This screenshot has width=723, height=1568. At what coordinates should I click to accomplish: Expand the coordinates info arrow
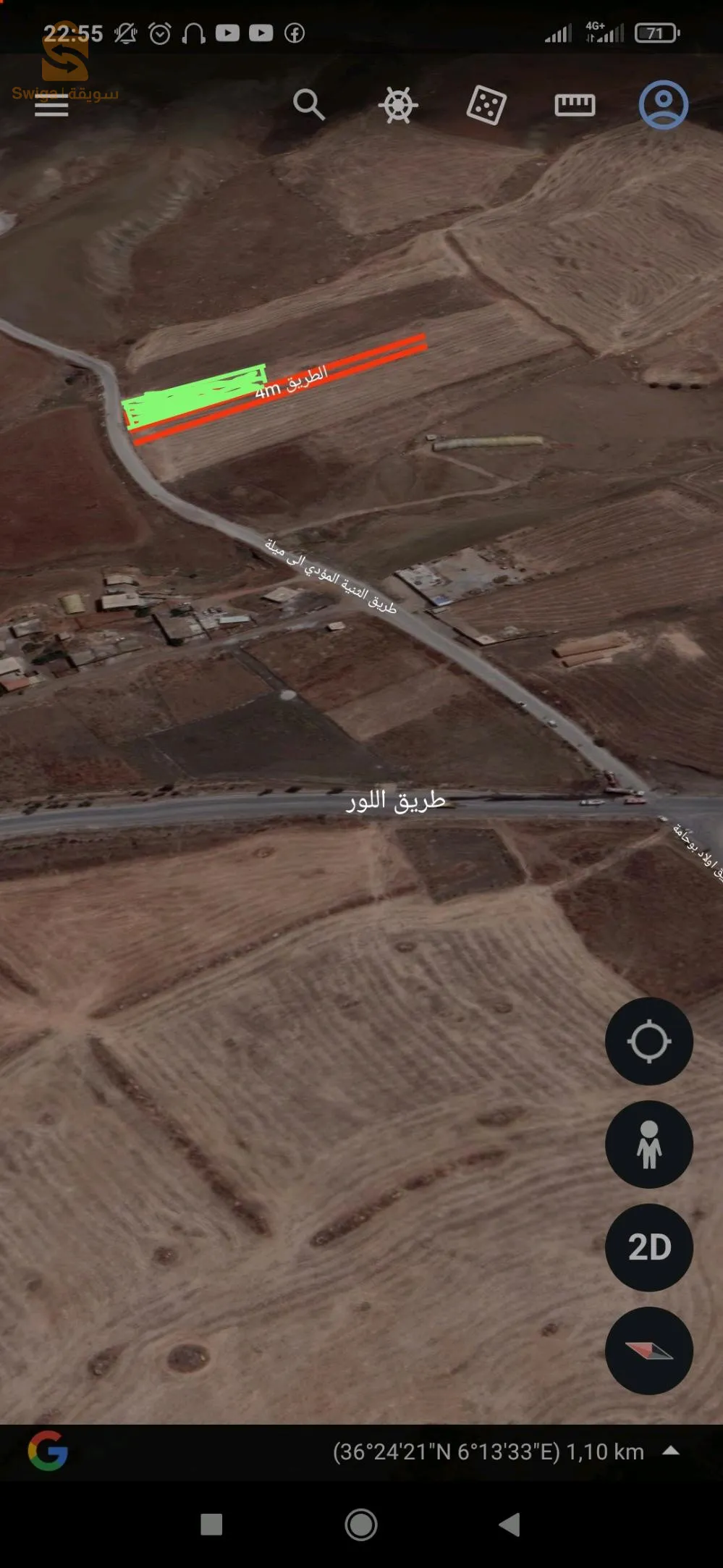(671, 1451)
